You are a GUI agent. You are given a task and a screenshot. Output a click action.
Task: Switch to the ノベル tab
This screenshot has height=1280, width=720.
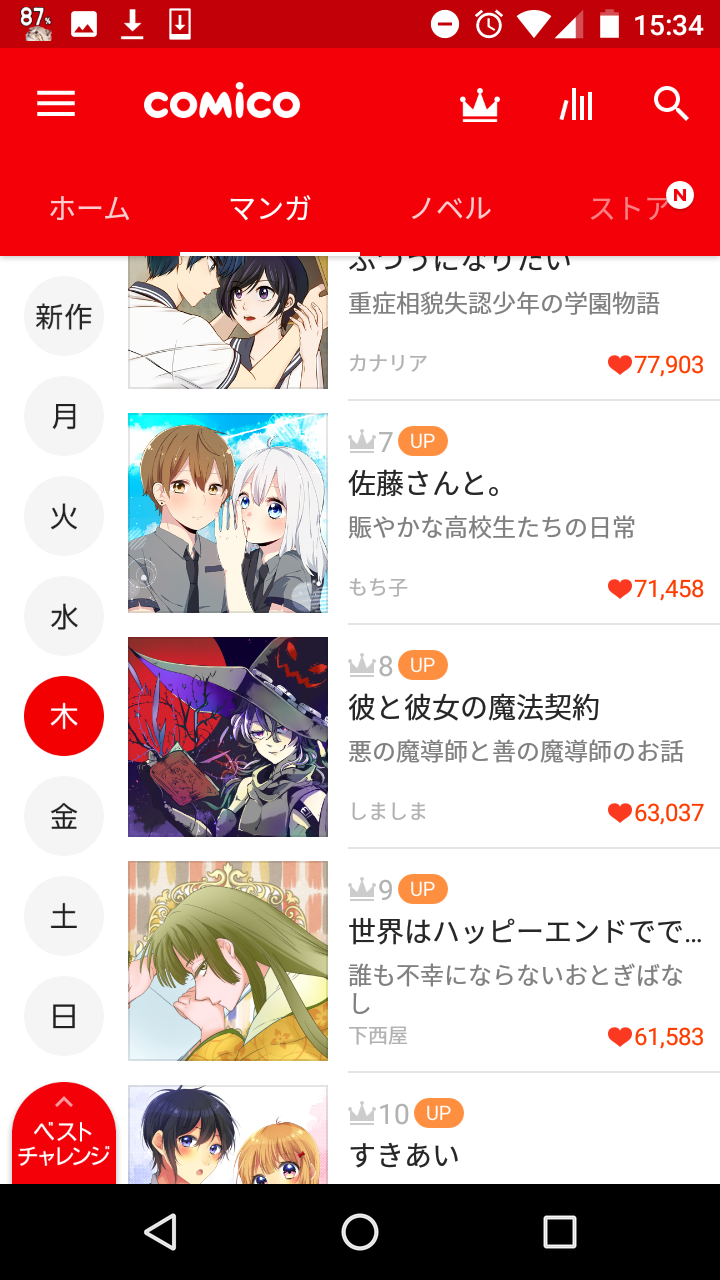[x=450, y=208]
